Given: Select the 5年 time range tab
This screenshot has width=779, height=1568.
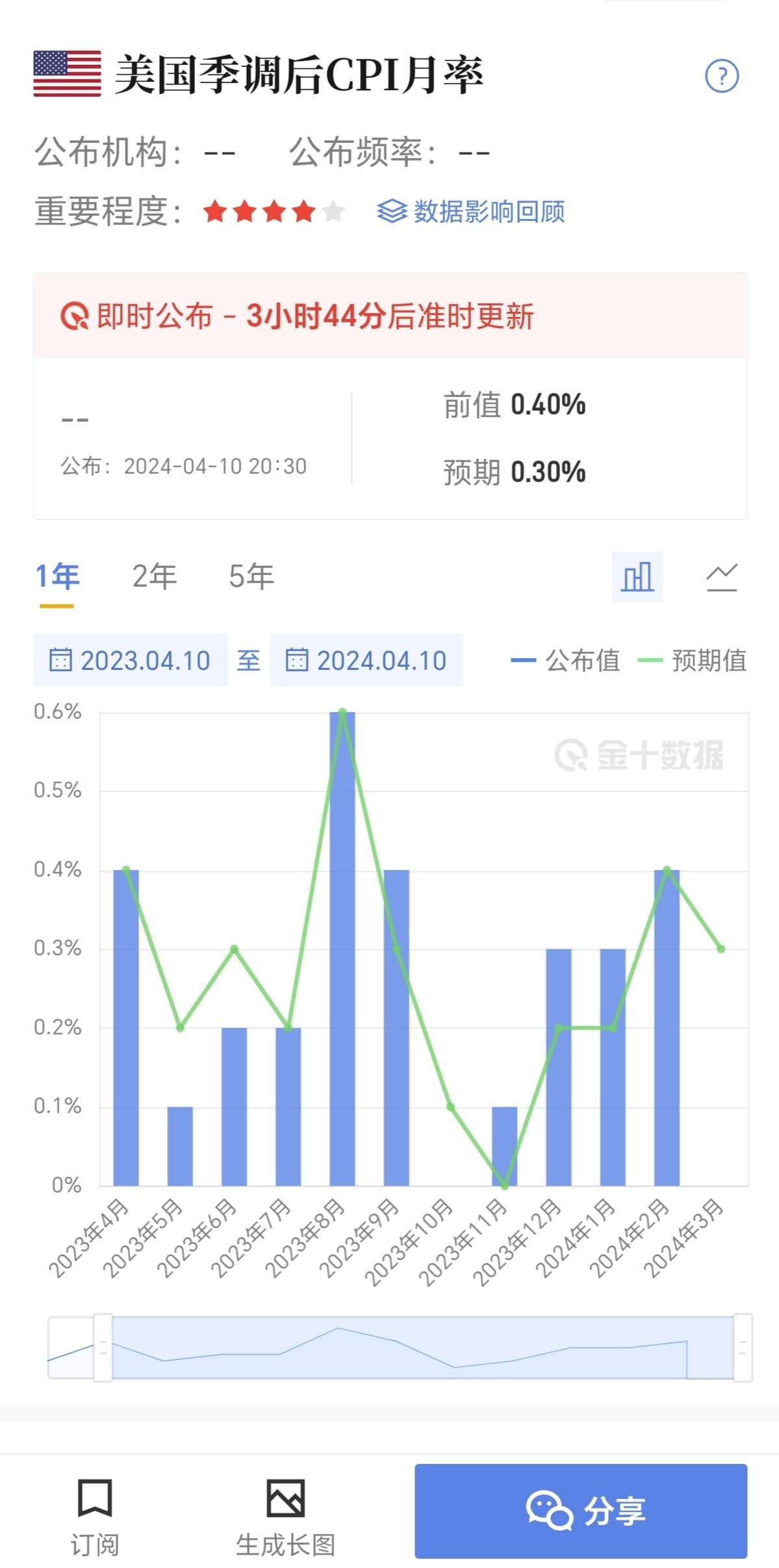Looking at the screenshot, I should tap(252, 576).
